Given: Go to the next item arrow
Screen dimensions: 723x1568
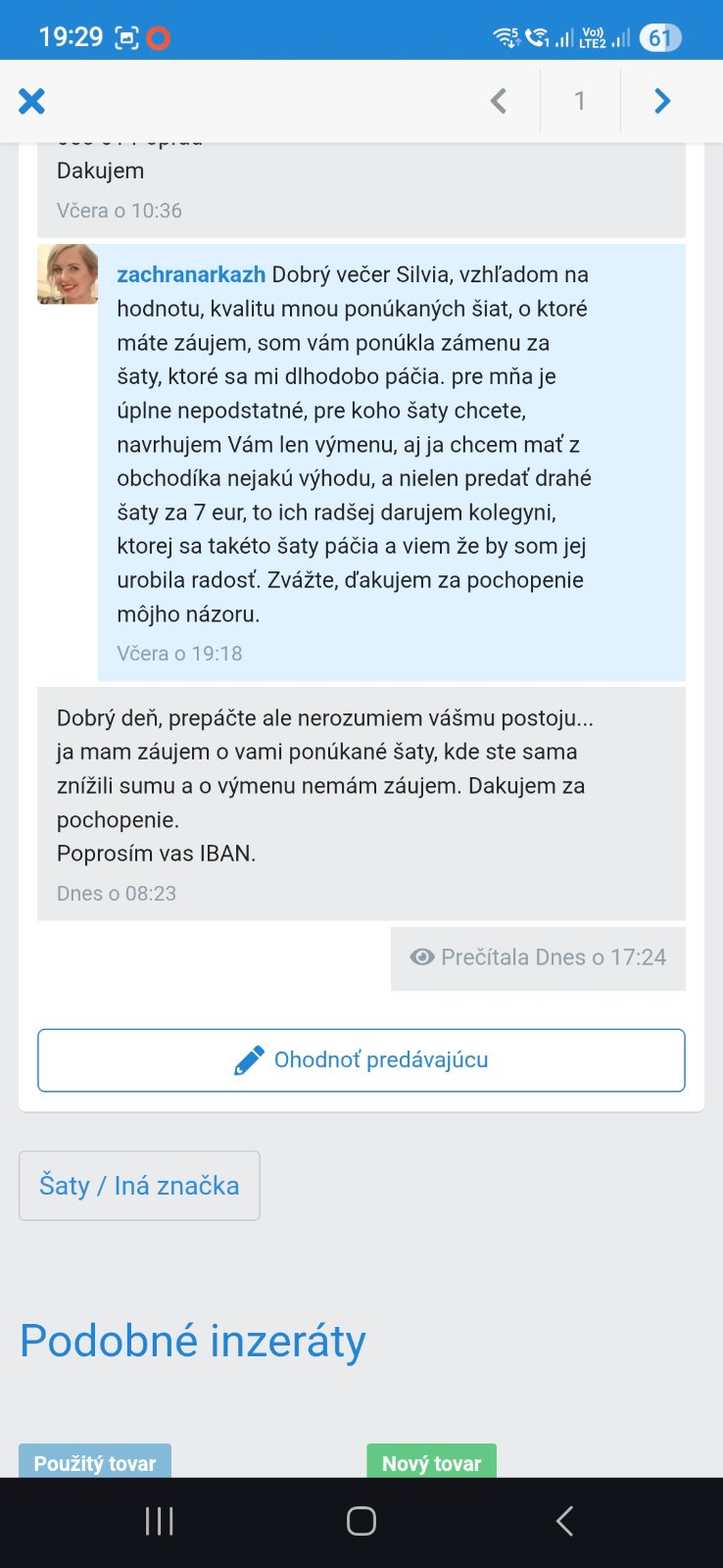Looking at the screenshot, I should click(662, 101).
